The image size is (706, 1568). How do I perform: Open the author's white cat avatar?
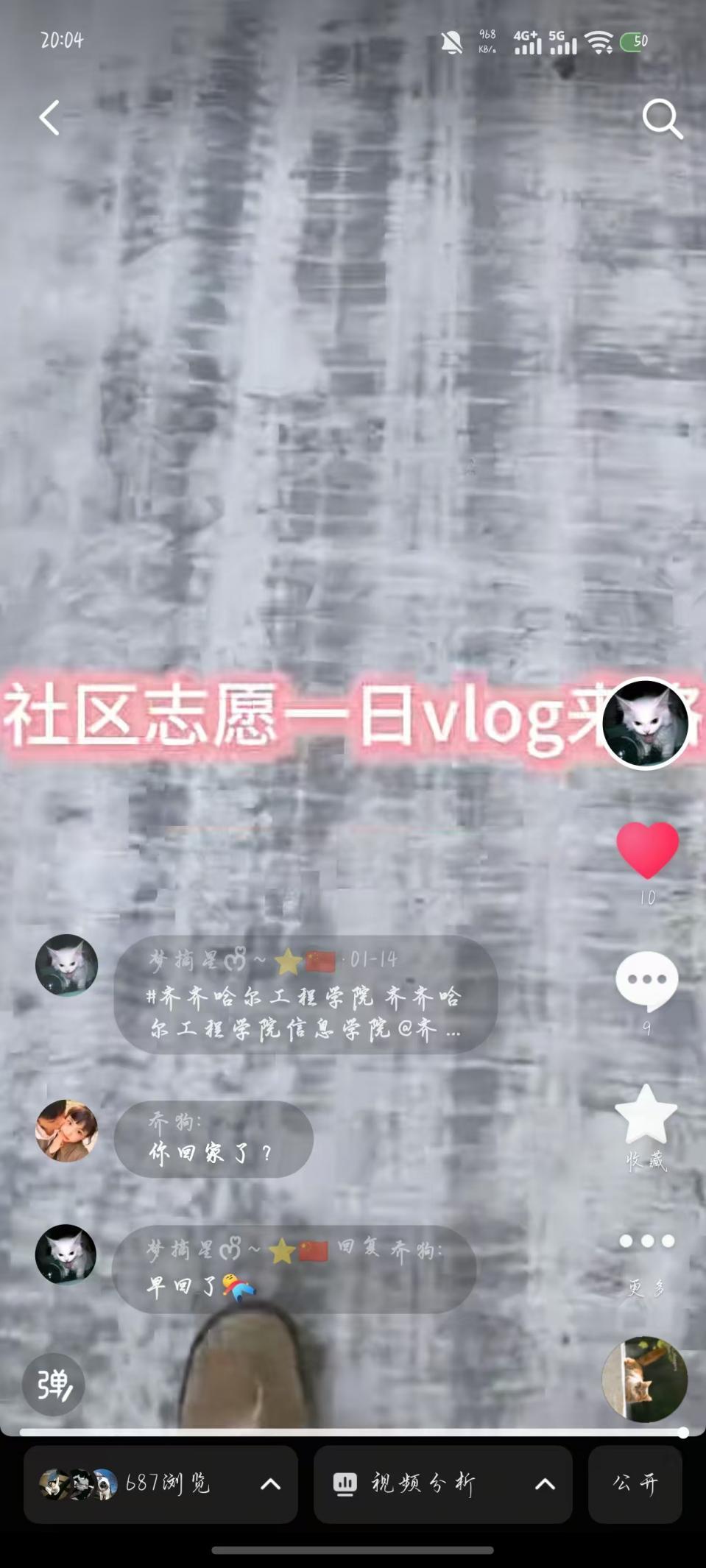(646, 723)
